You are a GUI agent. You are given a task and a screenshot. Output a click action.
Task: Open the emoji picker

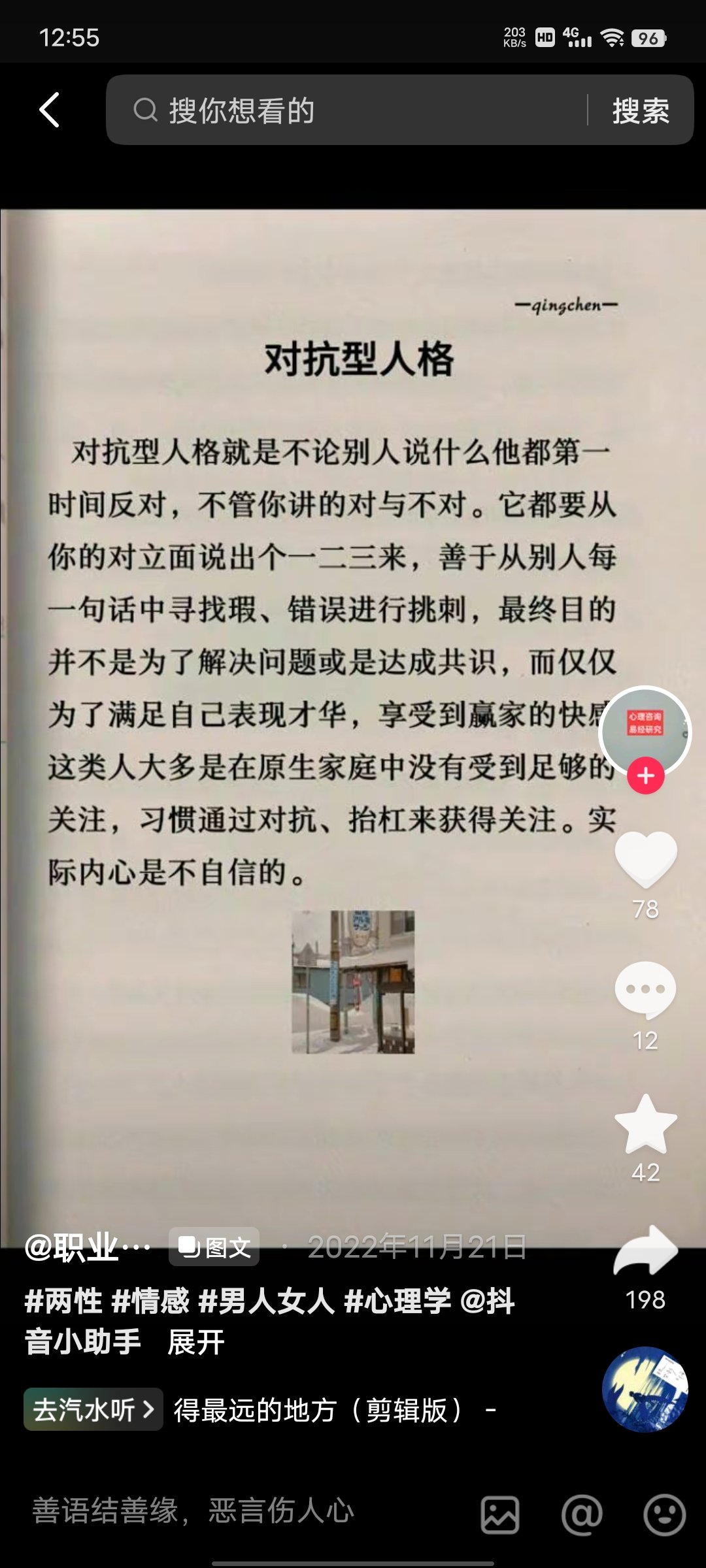(664, 1514)
